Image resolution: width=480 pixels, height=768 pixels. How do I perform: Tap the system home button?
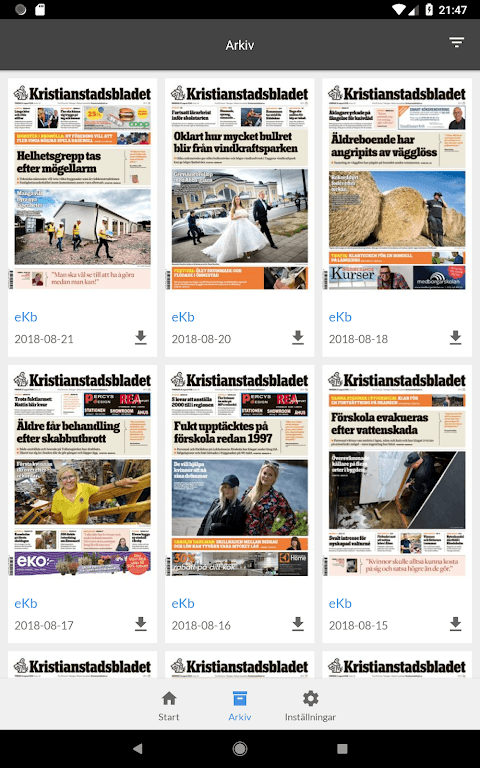pyautogui.click(x=240, y=748)
